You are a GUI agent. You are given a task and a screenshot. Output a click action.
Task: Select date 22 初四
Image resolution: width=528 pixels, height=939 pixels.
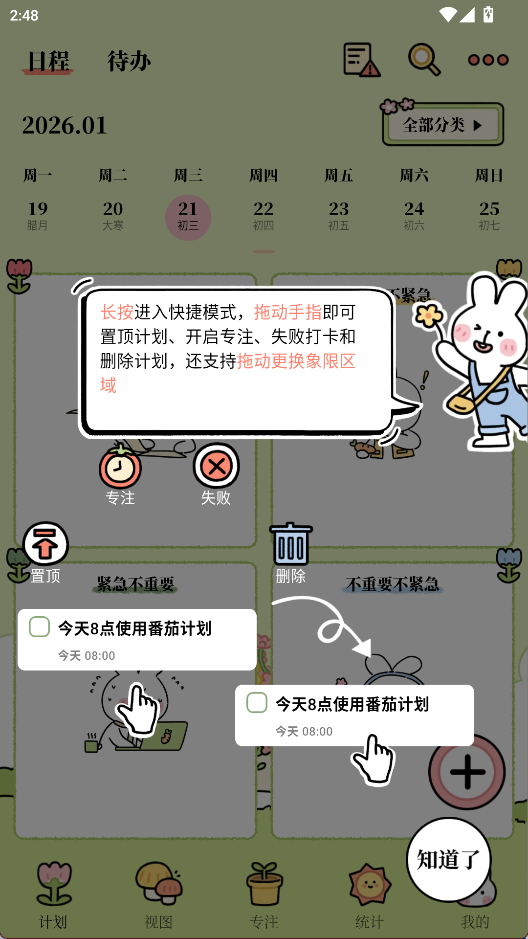point(263,216)
